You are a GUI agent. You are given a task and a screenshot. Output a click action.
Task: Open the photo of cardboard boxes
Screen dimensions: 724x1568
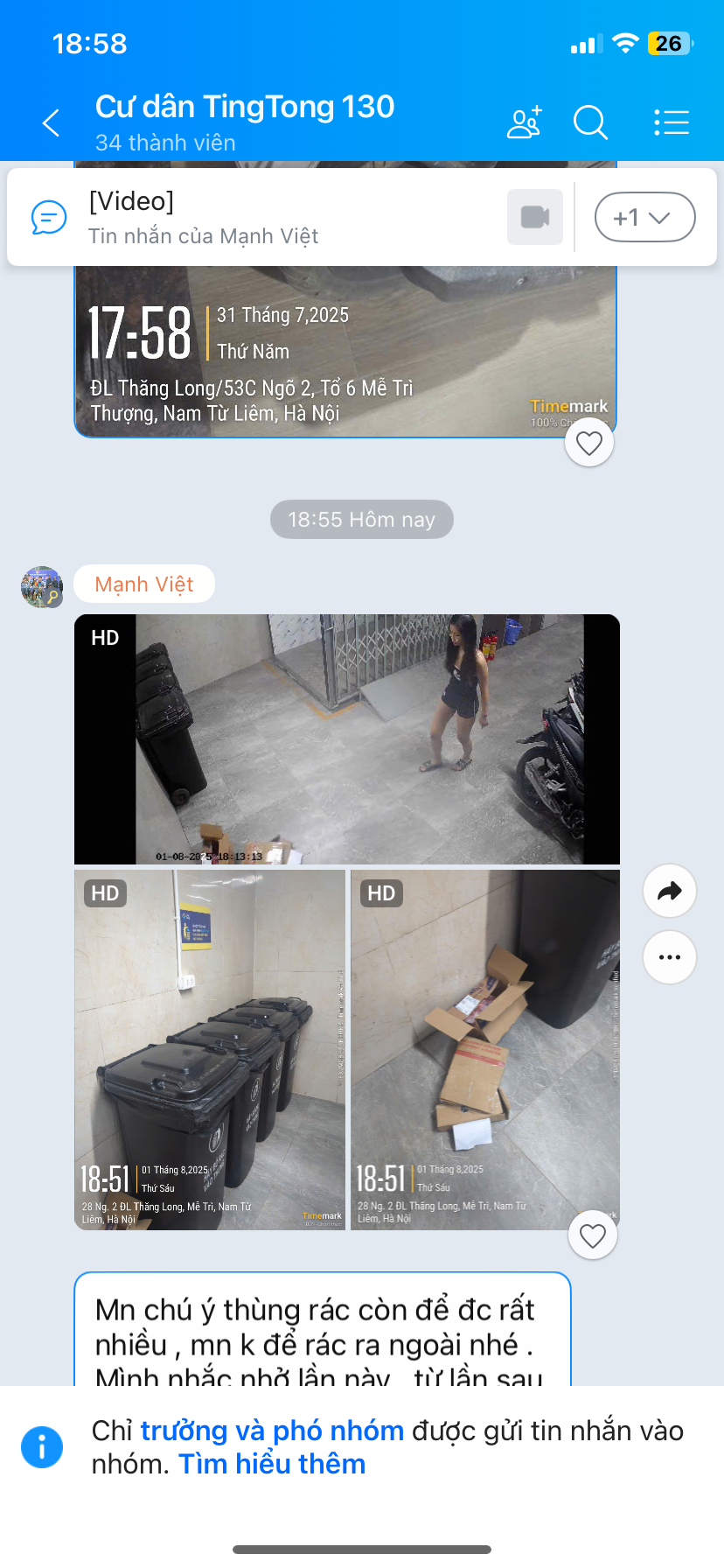(x=484, y=1050)
